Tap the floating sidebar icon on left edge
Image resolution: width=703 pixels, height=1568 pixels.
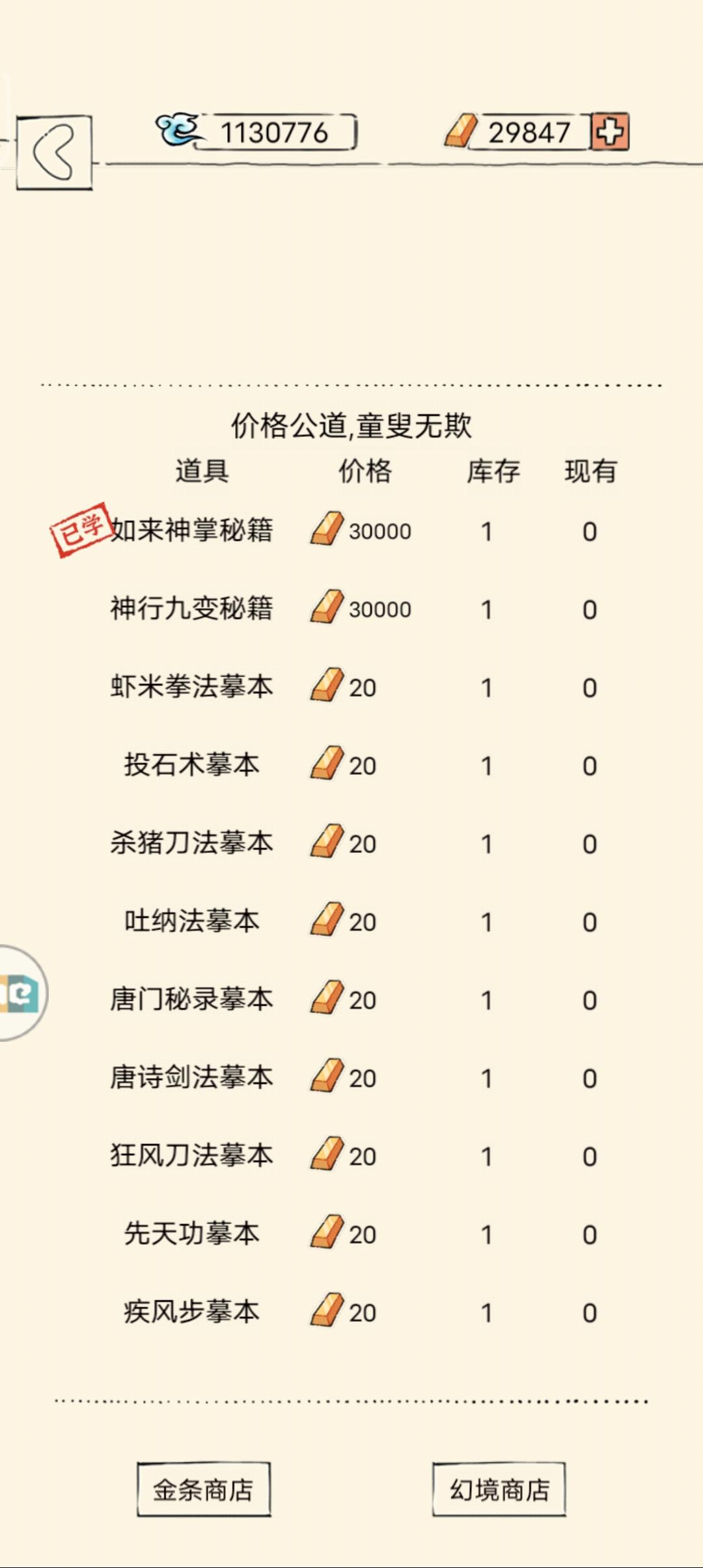[16, 993]
